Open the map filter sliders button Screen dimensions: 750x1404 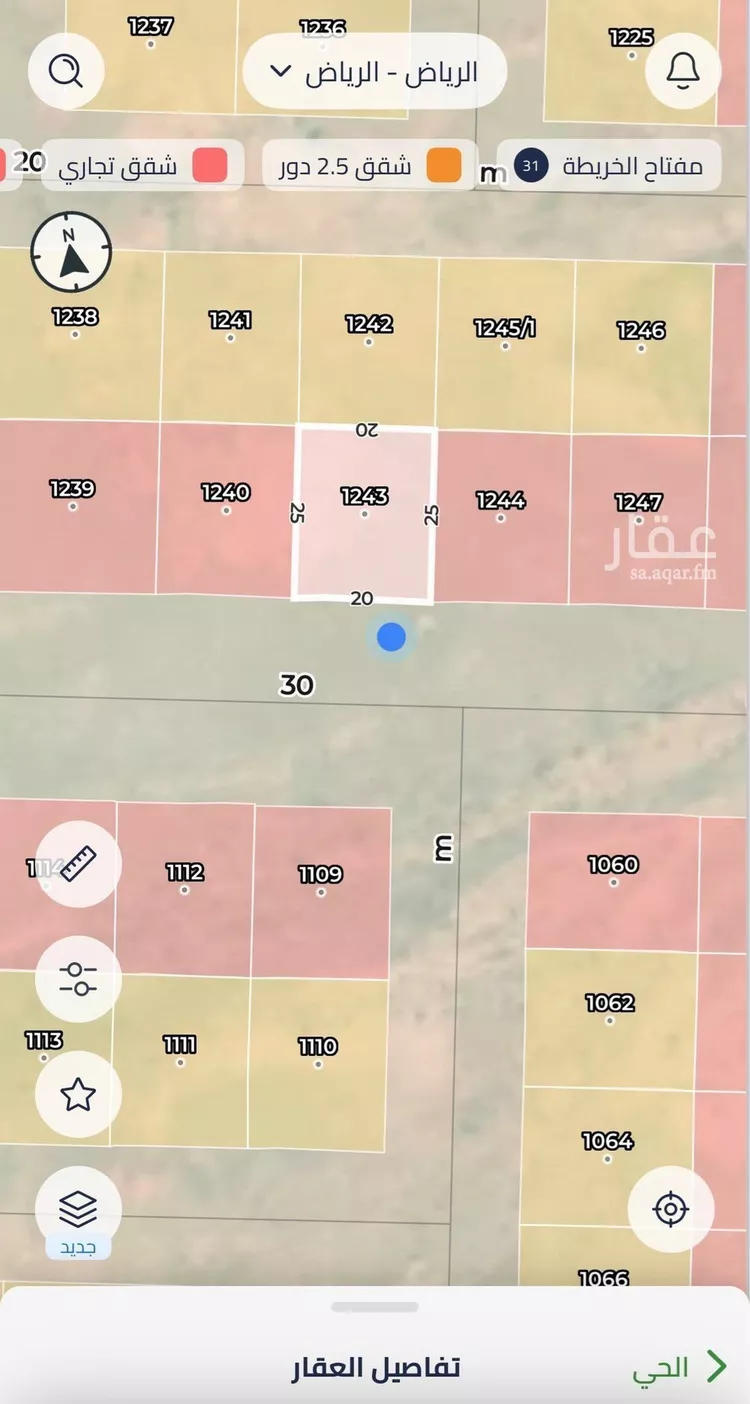[78, 979]
